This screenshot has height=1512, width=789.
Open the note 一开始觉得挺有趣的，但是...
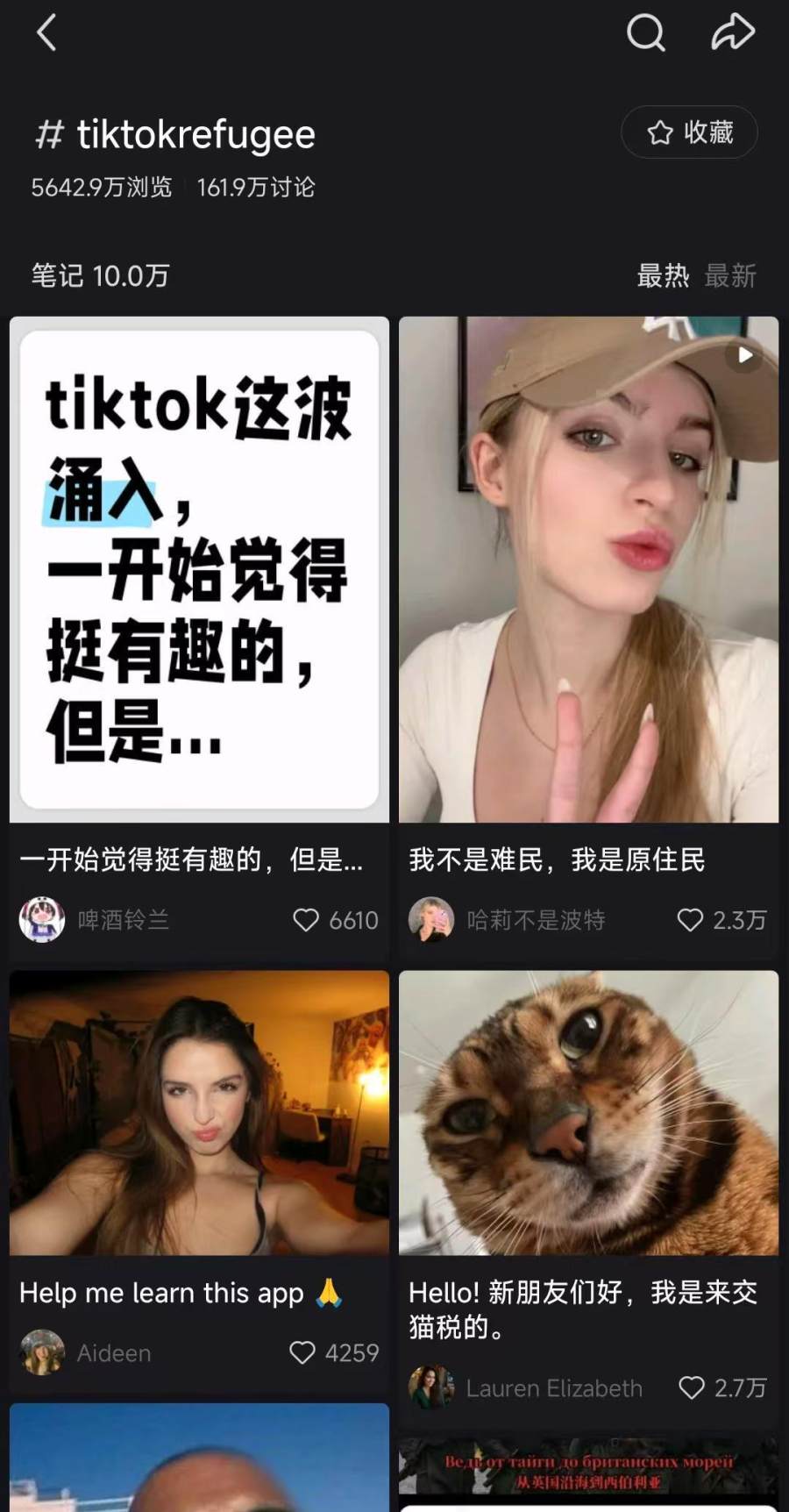[199, 570]
